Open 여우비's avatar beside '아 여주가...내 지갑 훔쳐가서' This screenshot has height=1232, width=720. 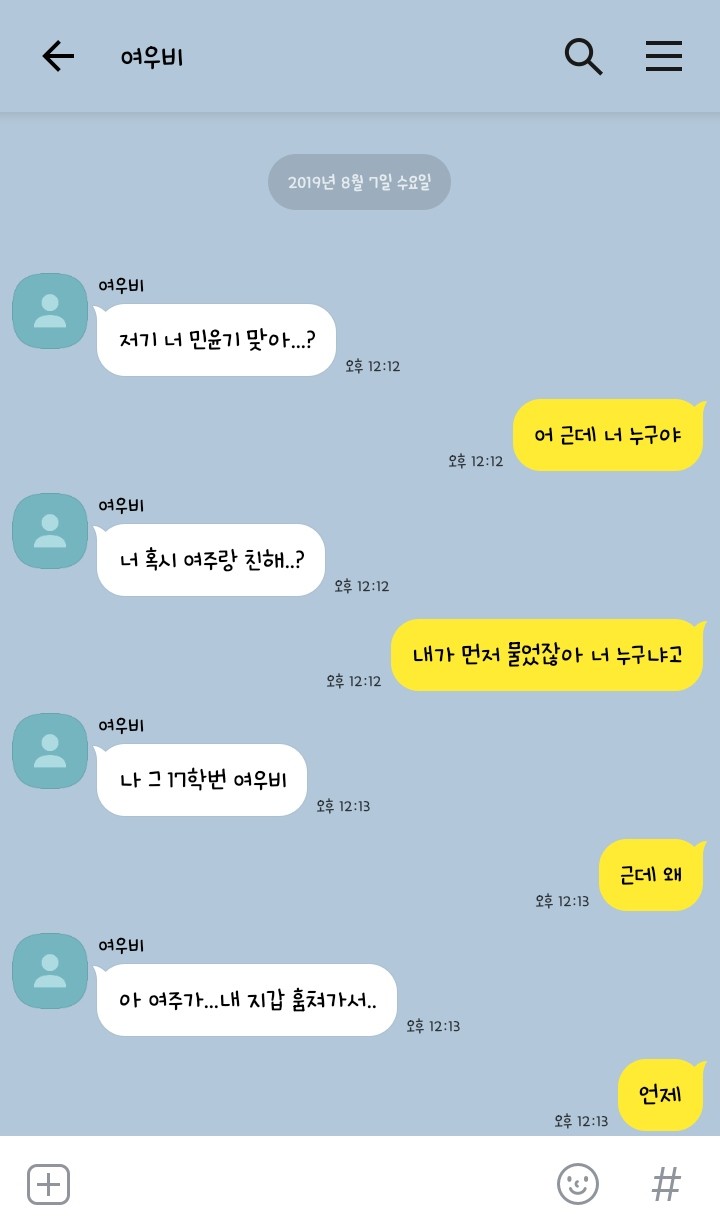50,971
